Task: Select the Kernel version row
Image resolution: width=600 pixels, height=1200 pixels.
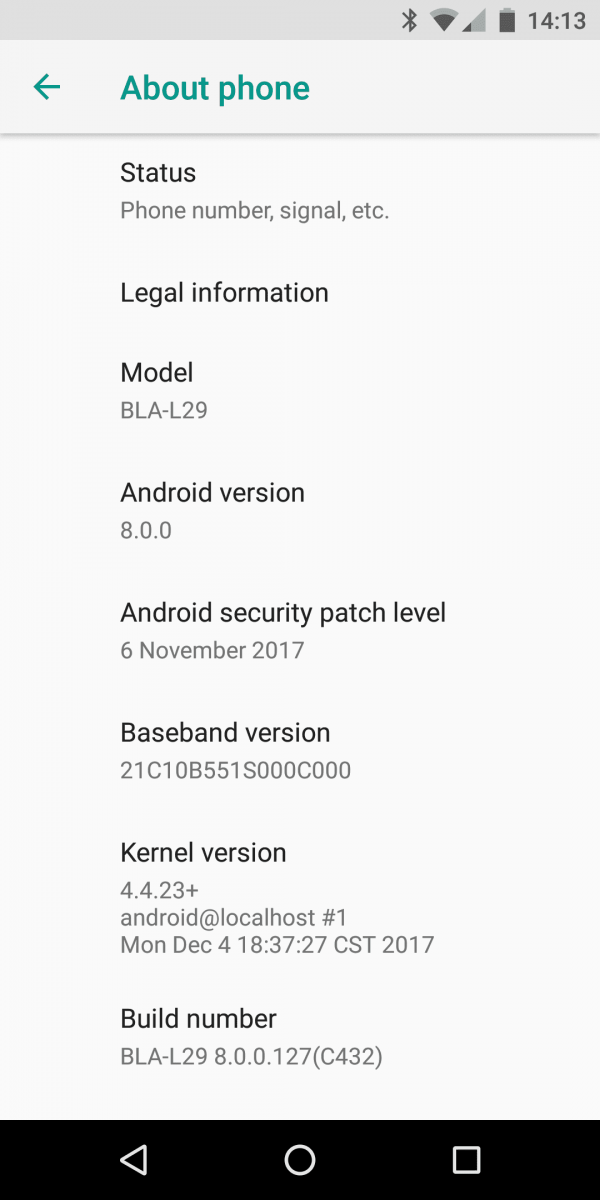Action: 300,897
